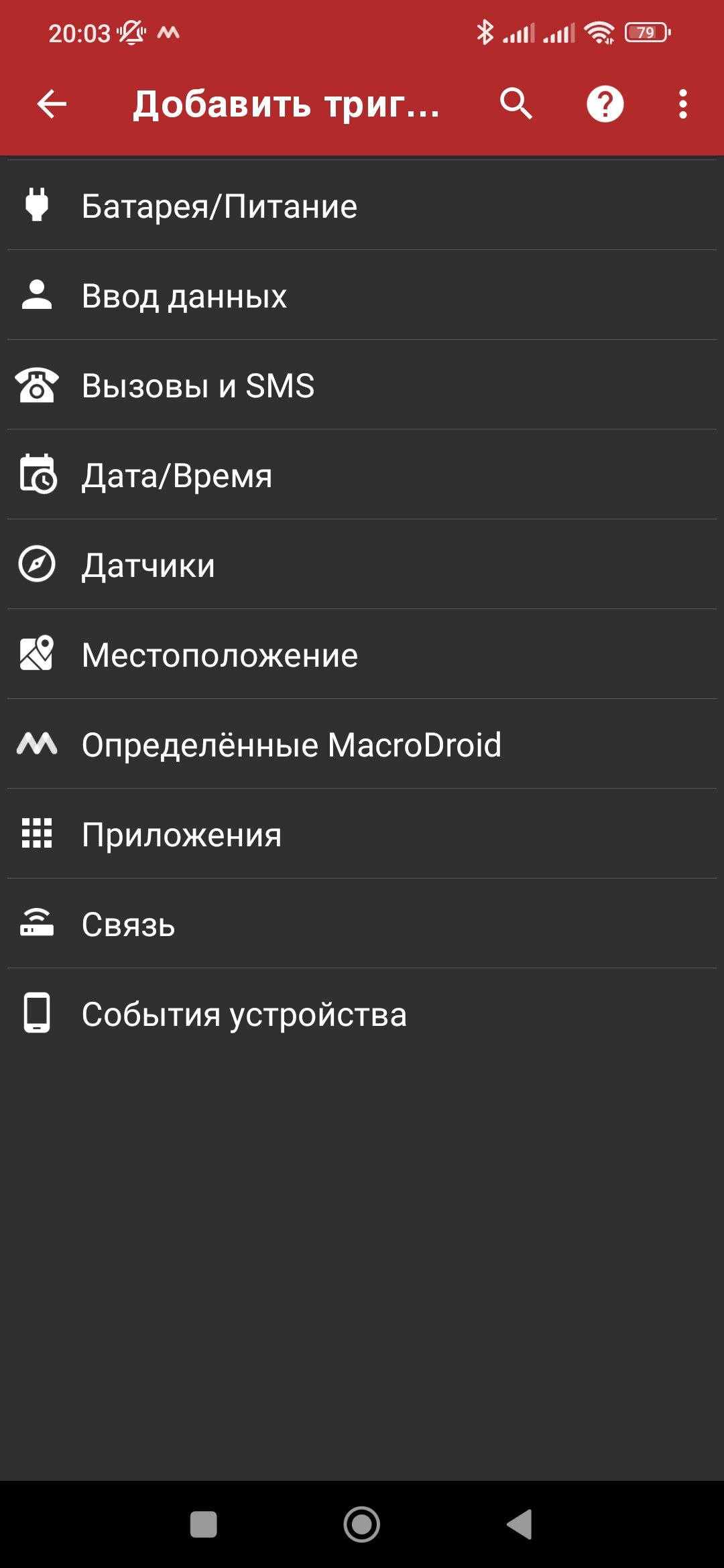Open the Батарея/Питание trigger category
Viewport: 724px width, 1568px height.
(x=362, y=206)
